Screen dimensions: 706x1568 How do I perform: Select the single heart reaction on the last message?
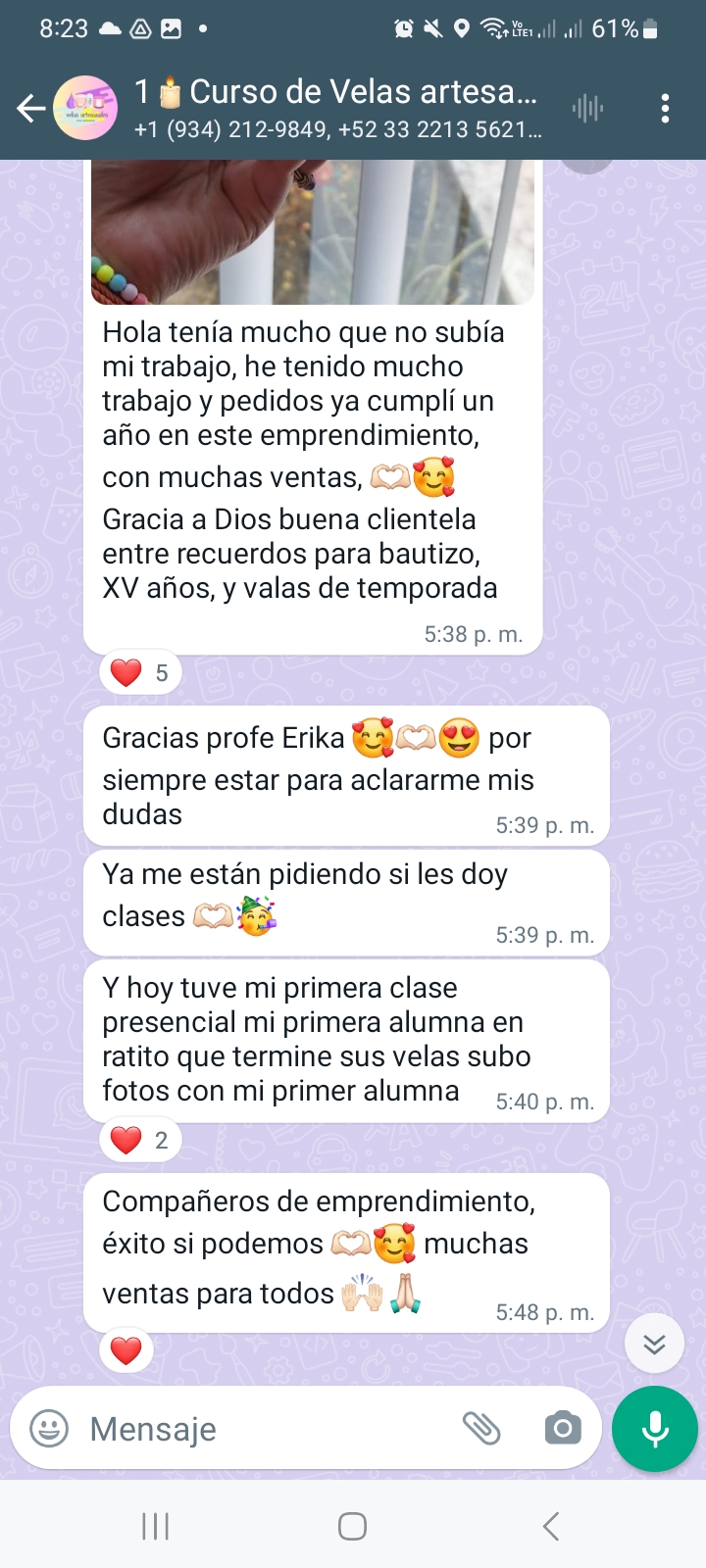coord(126,1349)
